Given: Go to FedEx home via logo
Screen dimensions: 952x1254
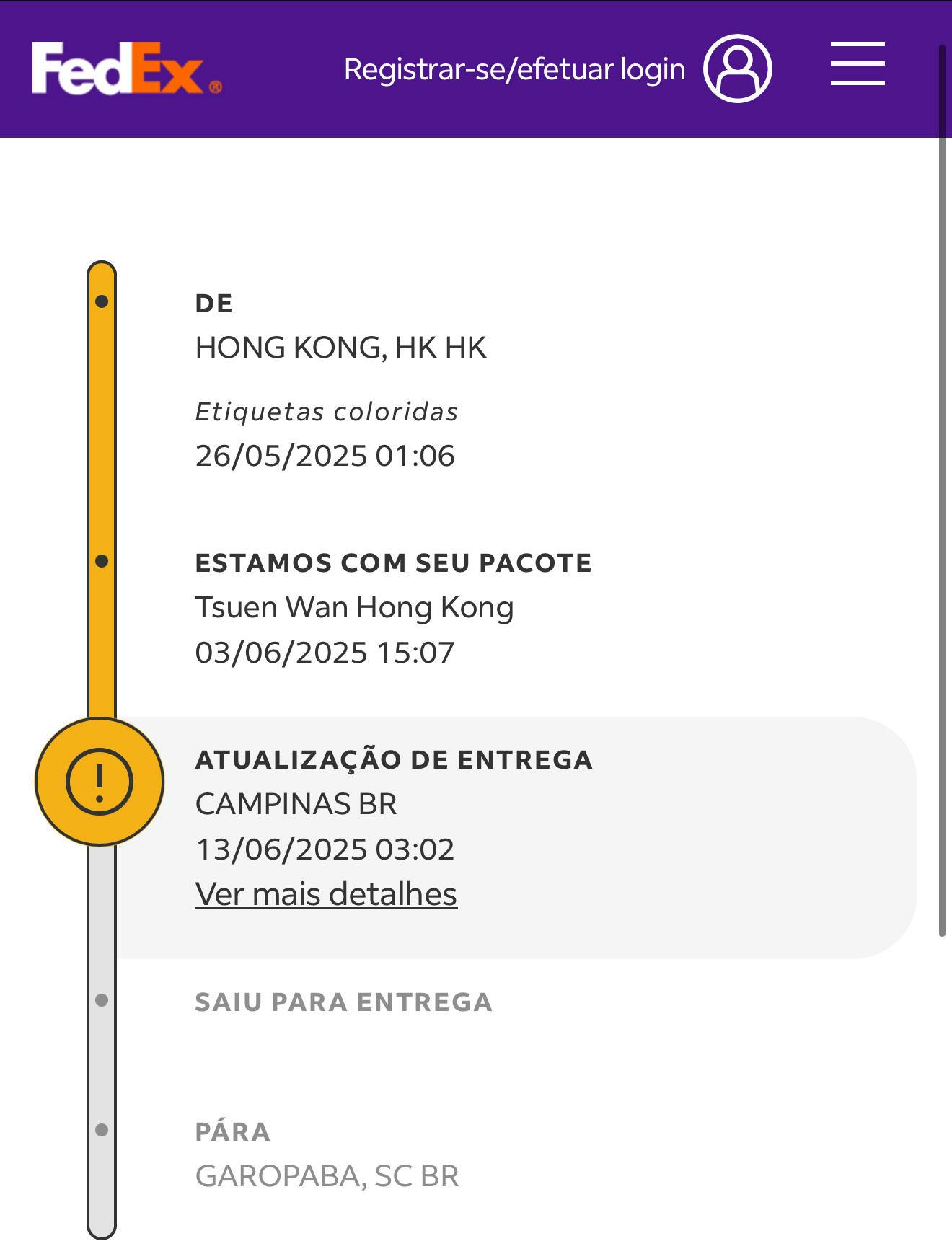Looking at the screenshot, I should [126, 69].
